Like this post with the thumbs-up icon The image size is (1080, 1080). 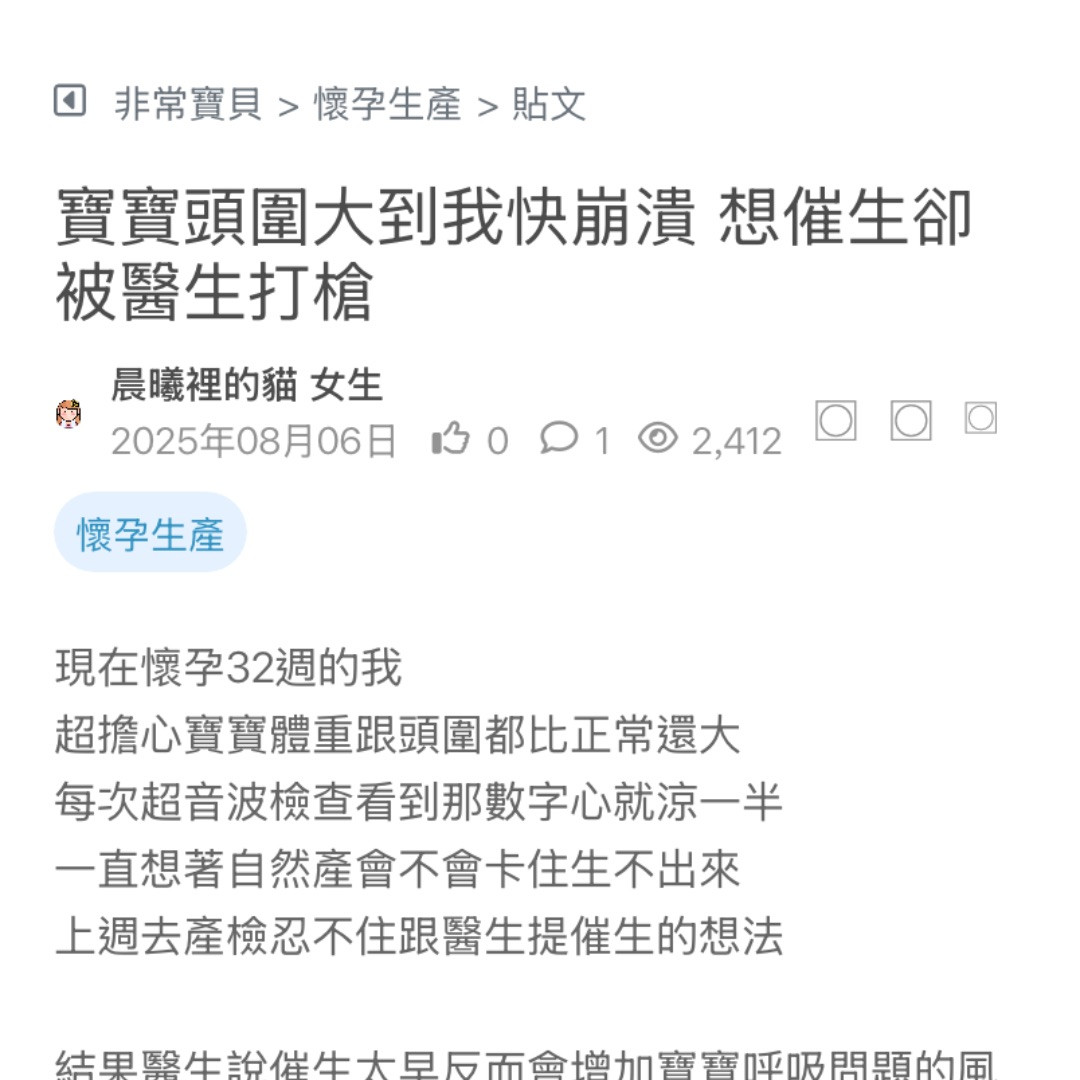click(451, 438)
